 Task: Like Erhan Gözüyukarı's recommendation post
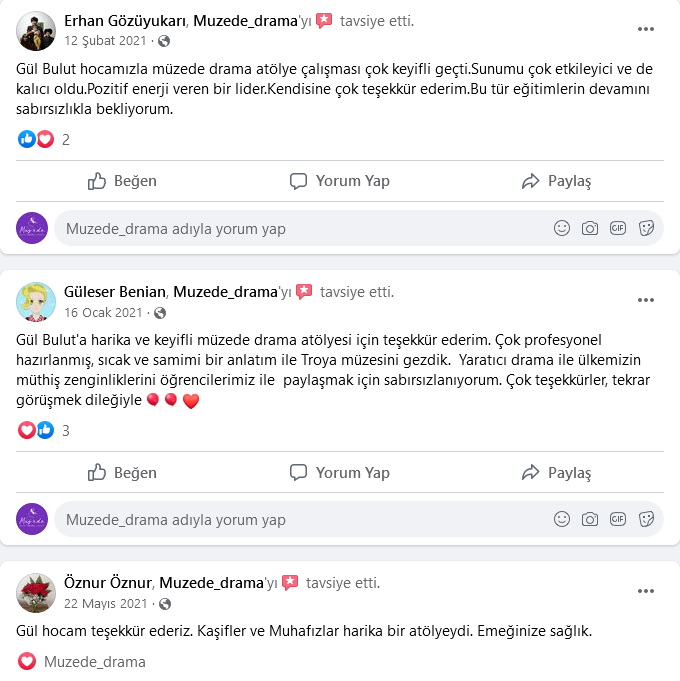(x=122, y=181)
